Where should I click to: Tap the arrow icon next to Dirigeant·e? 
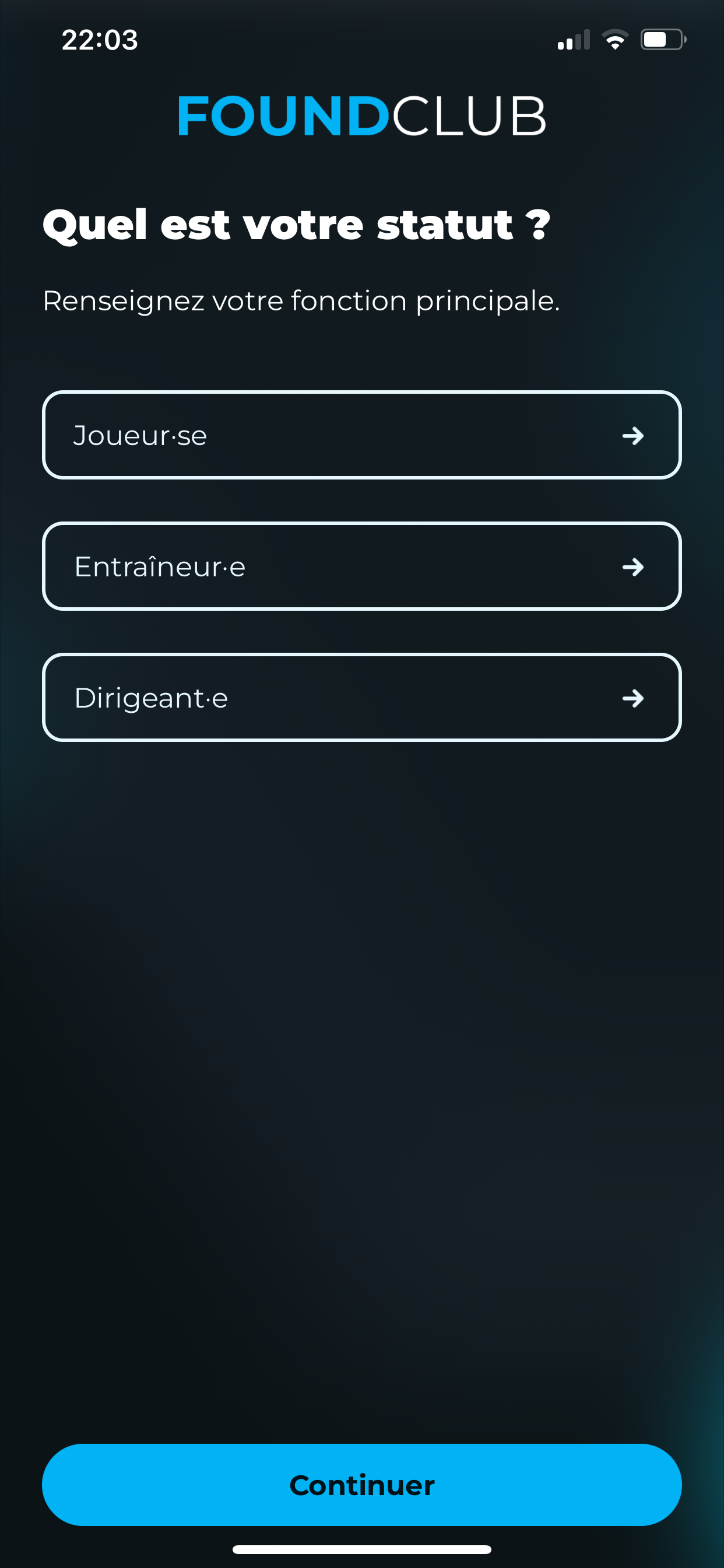pos(634,698)
